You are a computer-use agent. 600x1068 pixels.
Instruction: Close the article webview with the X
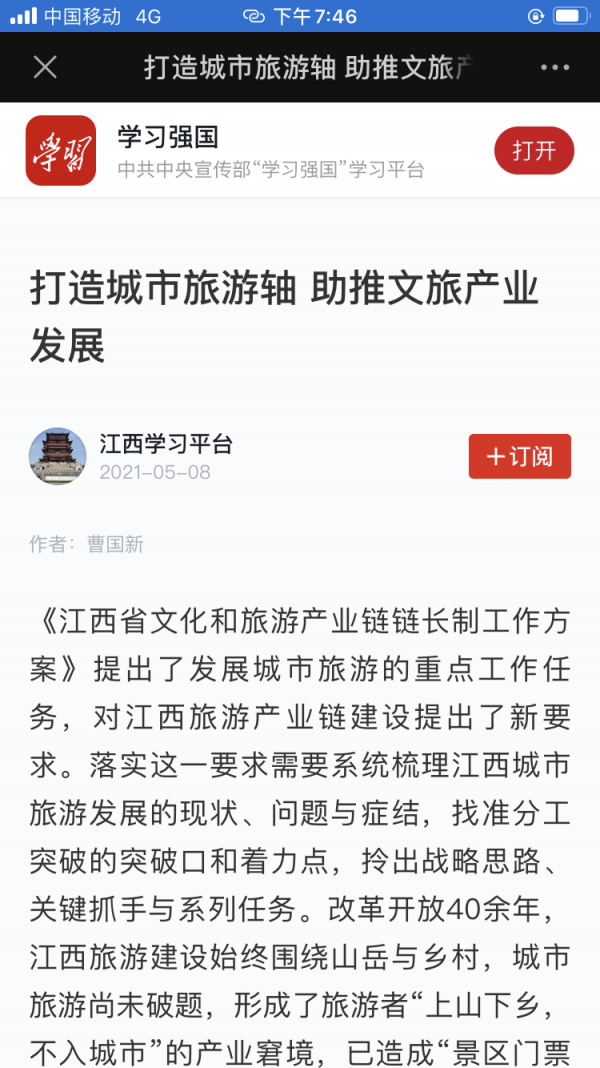click(x=45, y=67)
